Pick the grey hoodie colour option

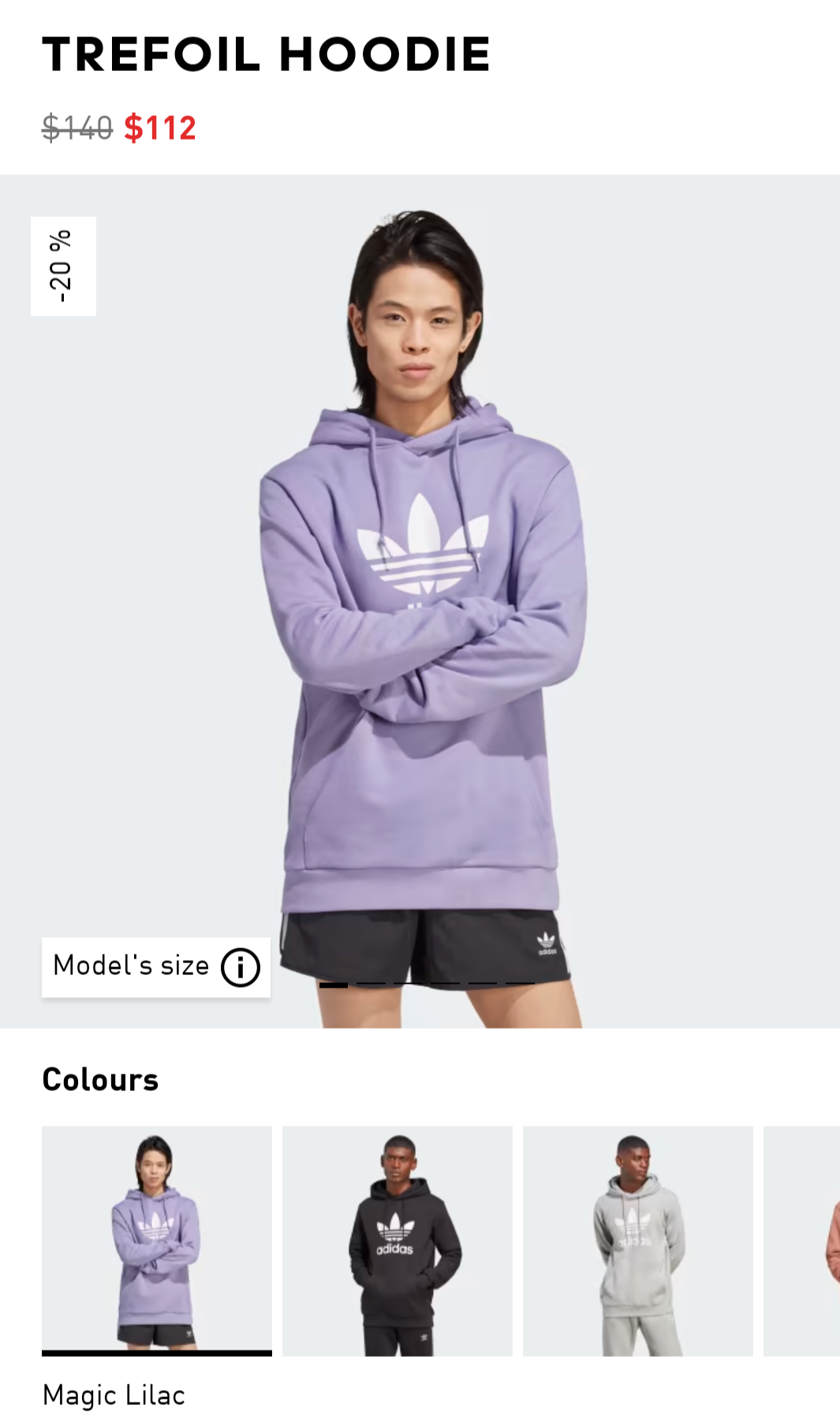(637, 1241)
